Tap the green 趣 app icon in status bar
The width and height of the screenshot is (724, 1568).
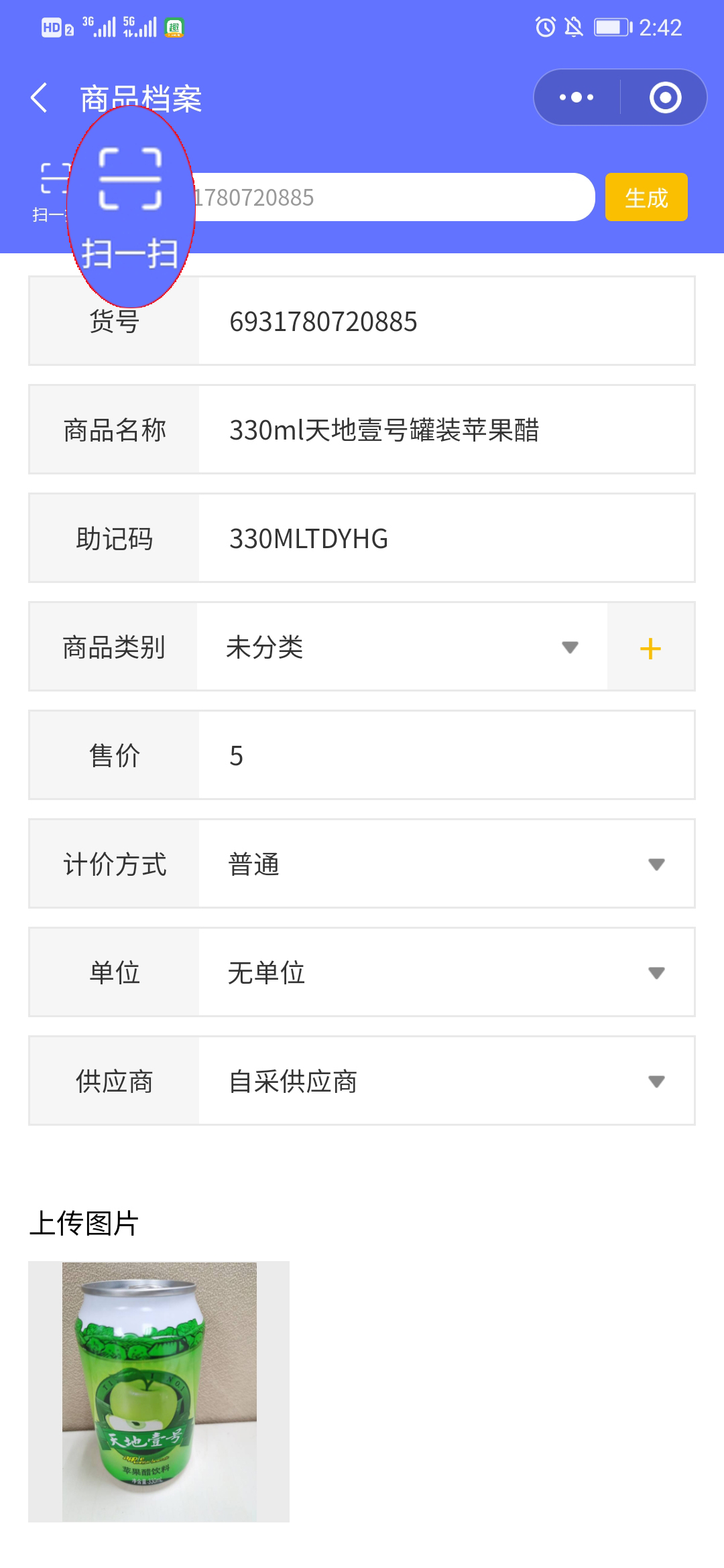173,27
